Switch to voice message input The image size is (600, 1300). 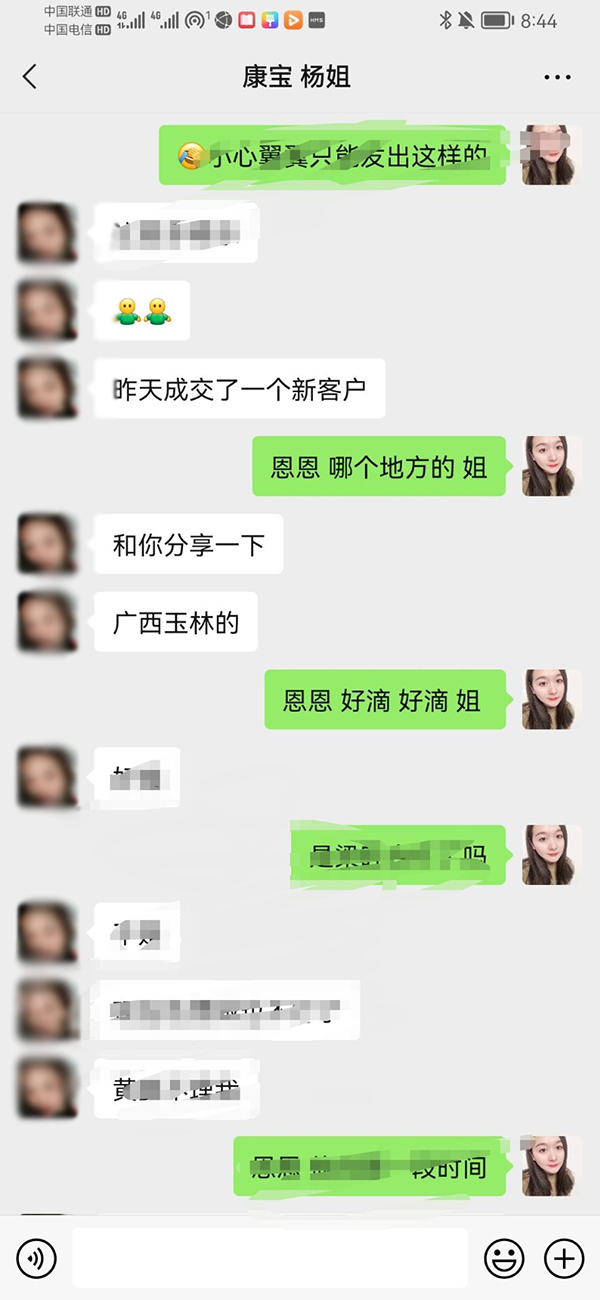[37, 1258]
